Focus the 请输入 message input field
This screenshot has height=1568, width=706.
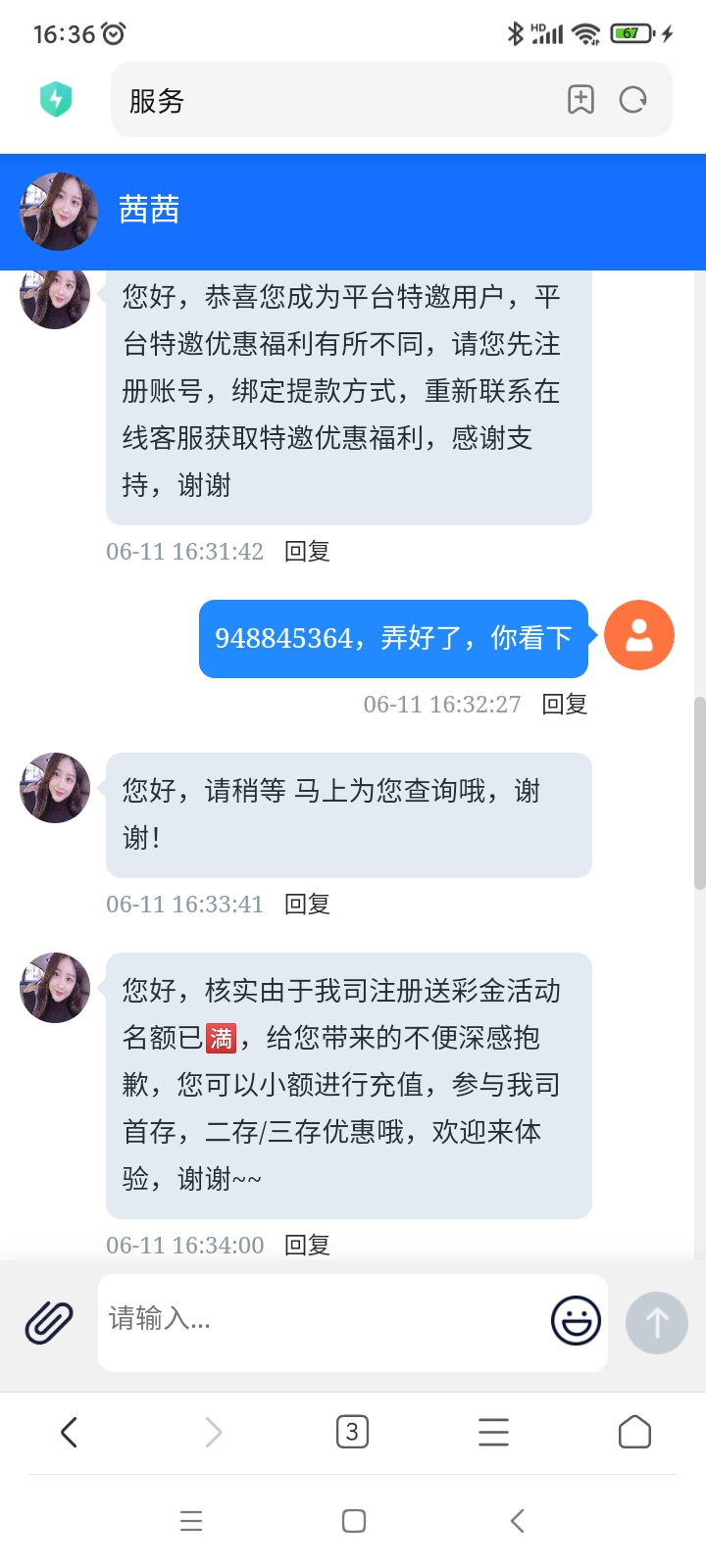tap(324, 1320)
